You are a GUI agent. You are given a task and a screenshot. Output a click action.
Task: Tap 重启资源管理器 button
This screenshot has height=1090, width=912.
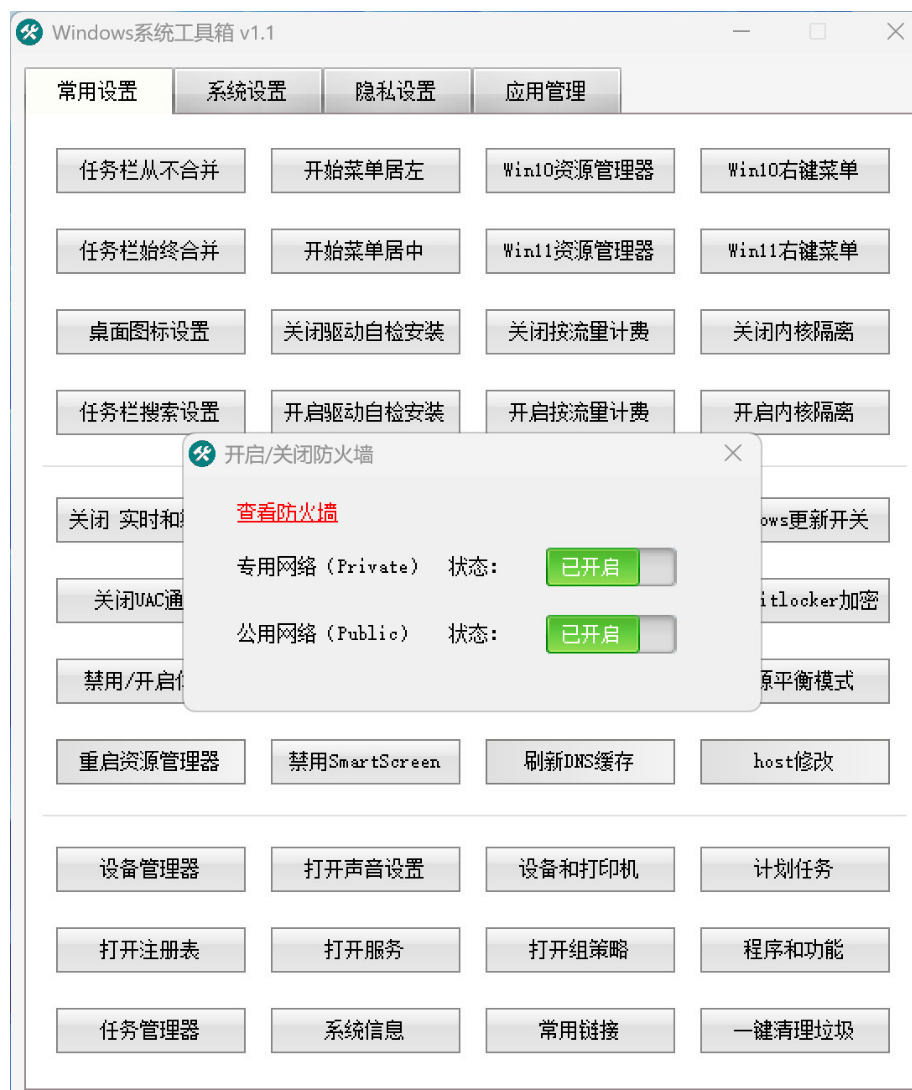click(x=150, y=762)
